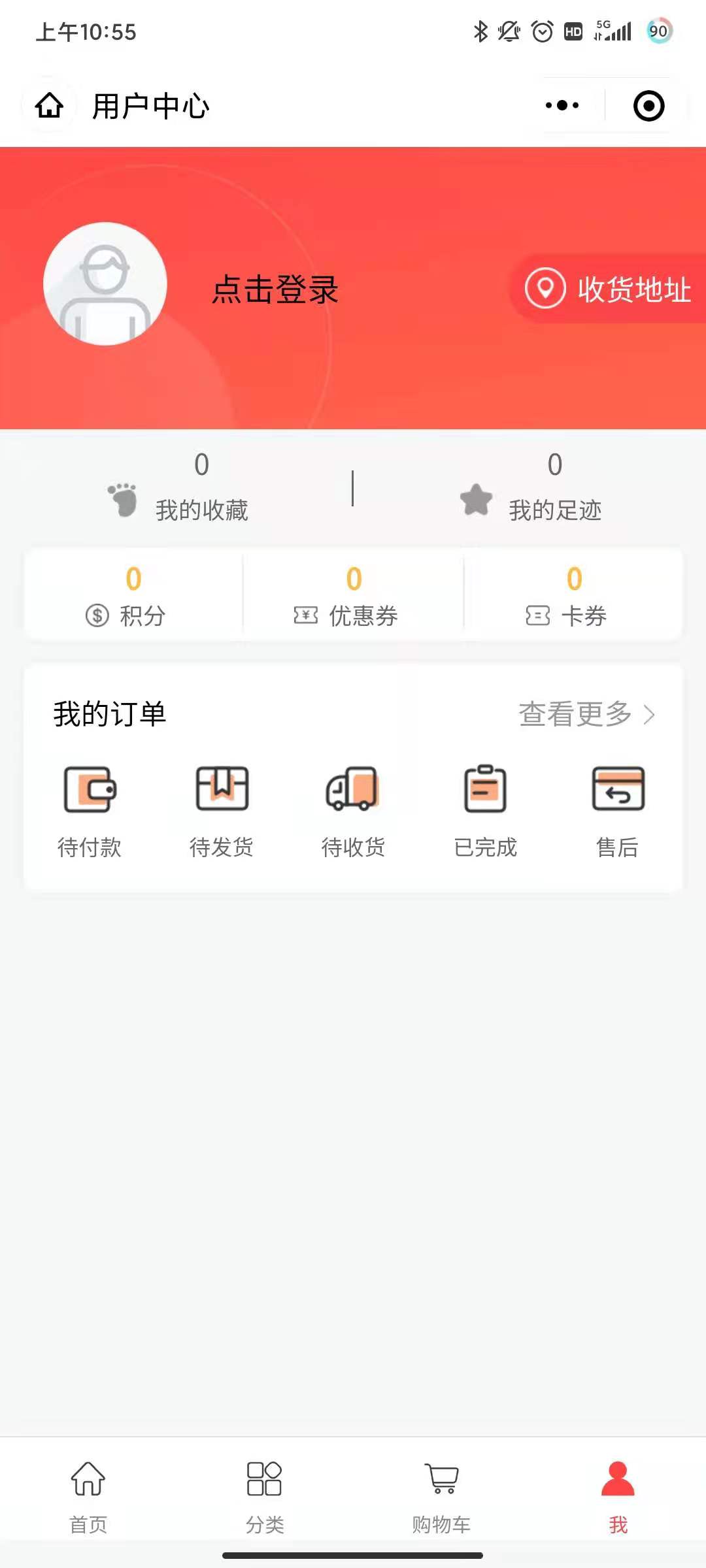The height and width of the screenshot is (1568, 706).
Task: Click the 已完成 completed orders icon
Action: 484,791
